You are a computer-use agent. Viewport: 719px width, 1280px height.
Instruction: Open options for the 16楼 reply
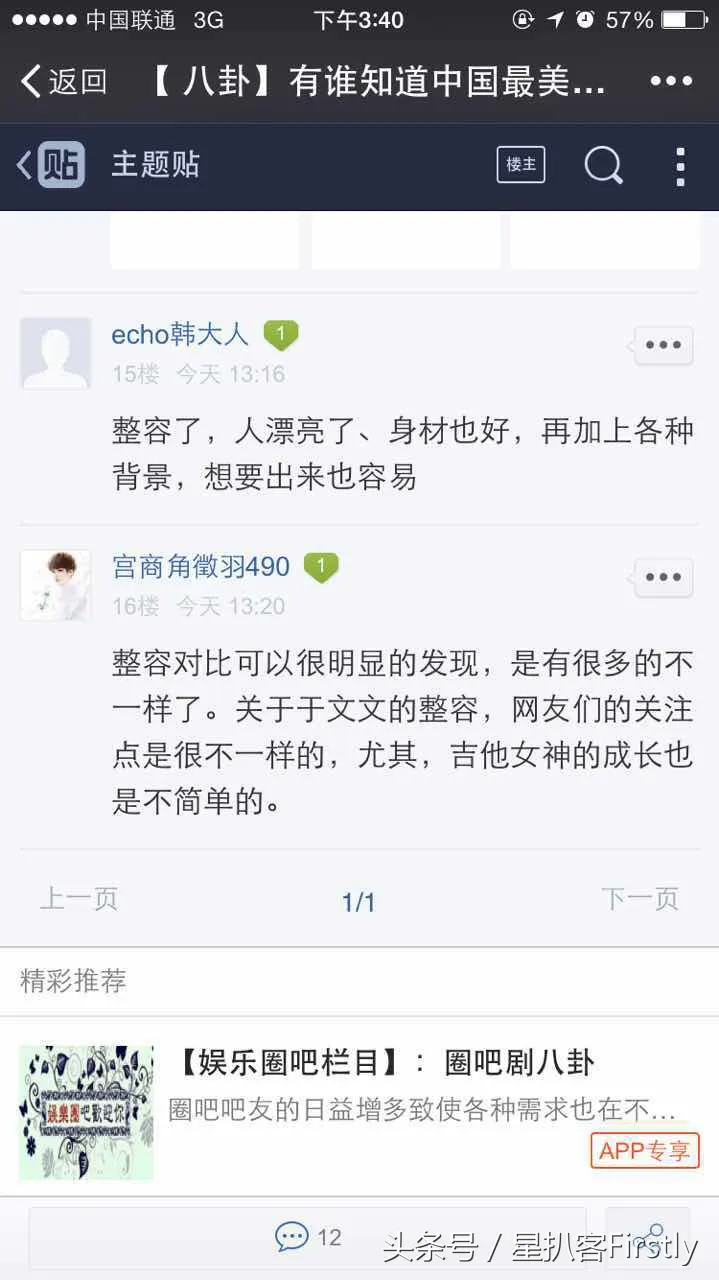(662, 577)
